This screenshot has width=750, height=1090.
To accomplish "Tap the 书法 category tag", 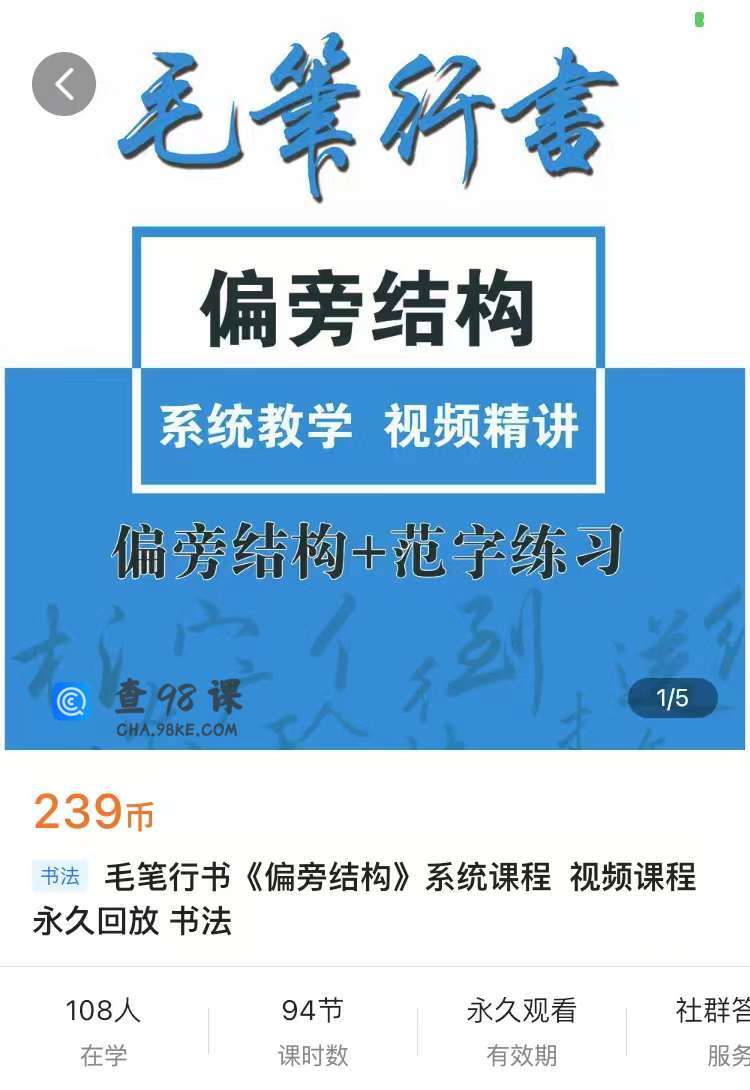I will coord(60,877).
